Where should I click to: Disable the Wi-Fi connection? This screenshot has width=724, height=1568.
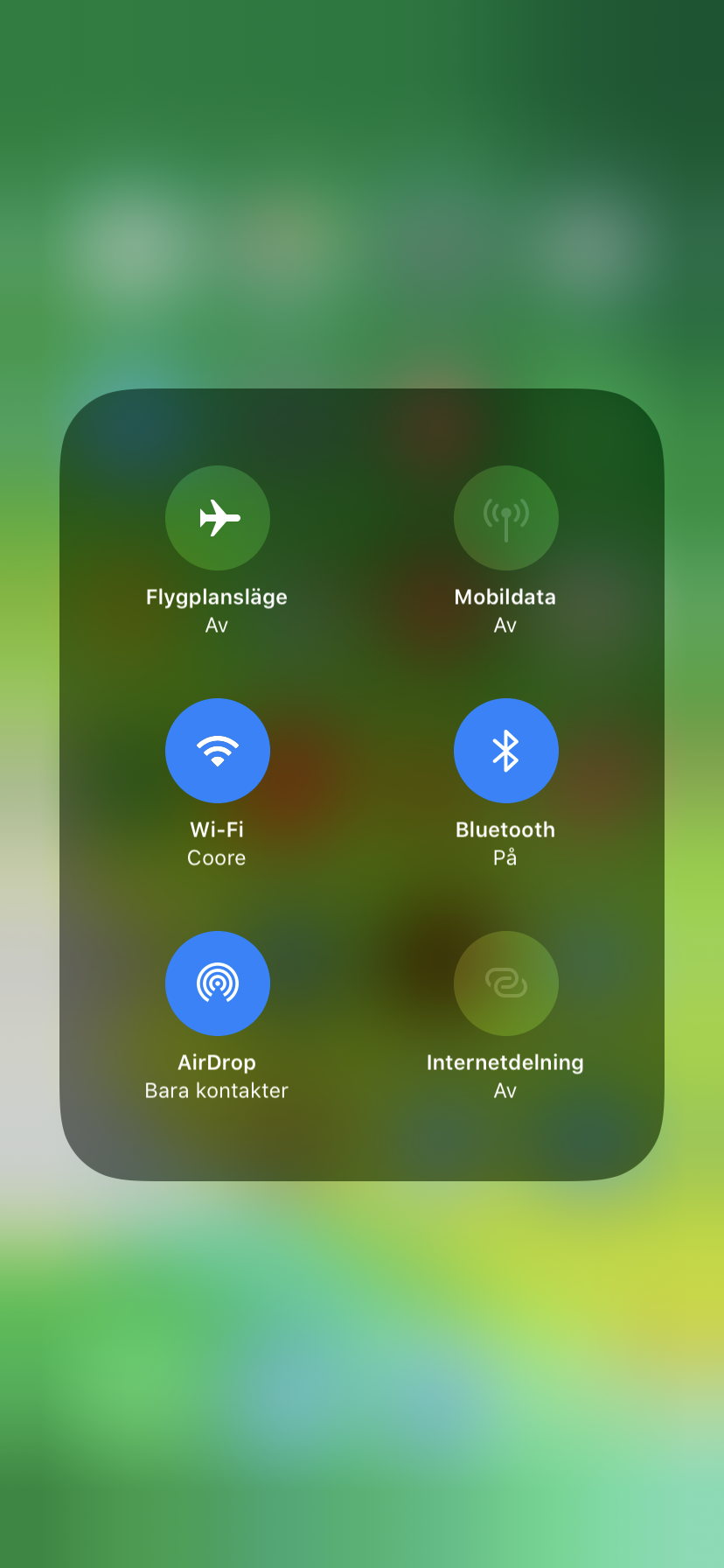tap(217, 751)
